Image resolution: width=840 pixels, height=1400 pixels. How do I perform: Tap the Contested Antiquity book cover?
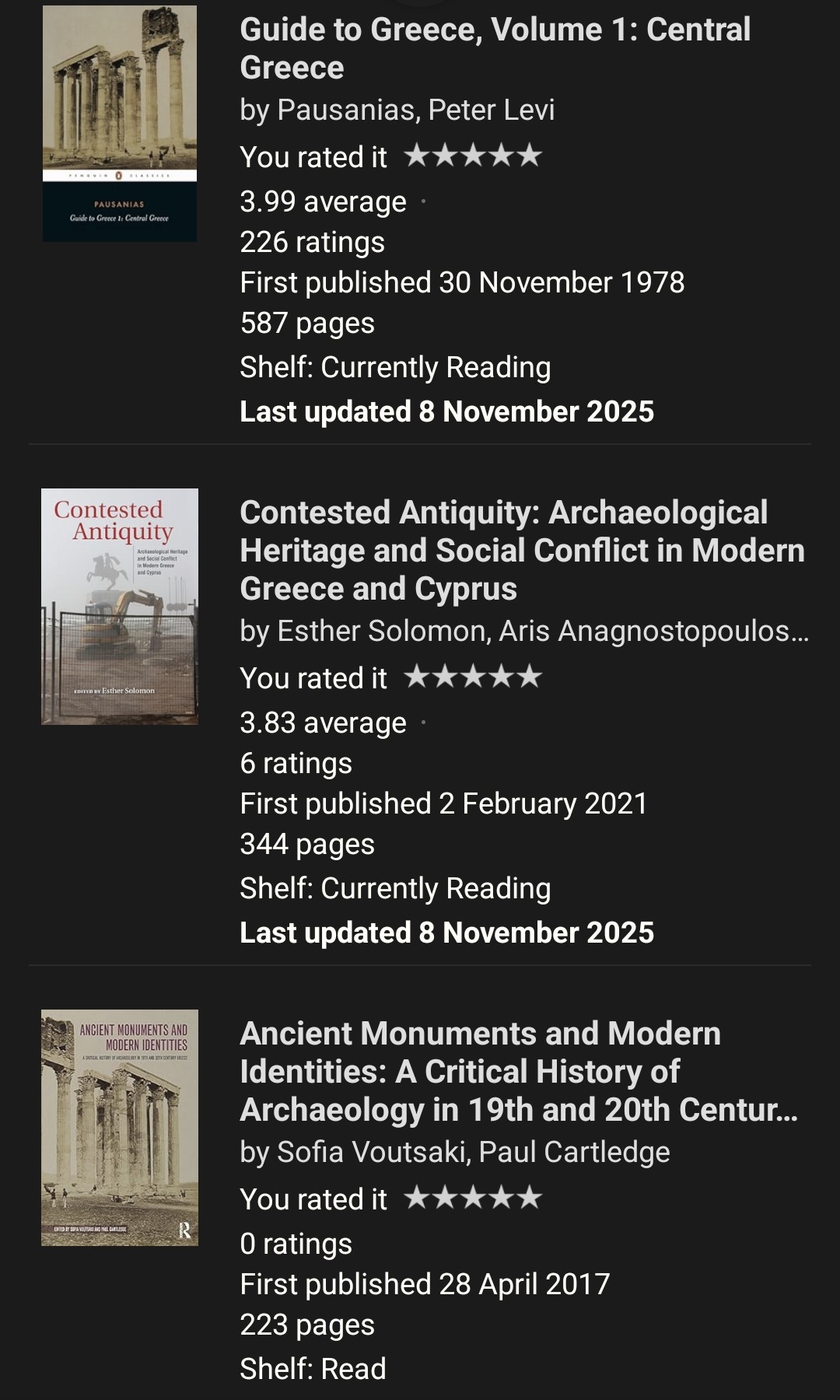coord(120,607)
